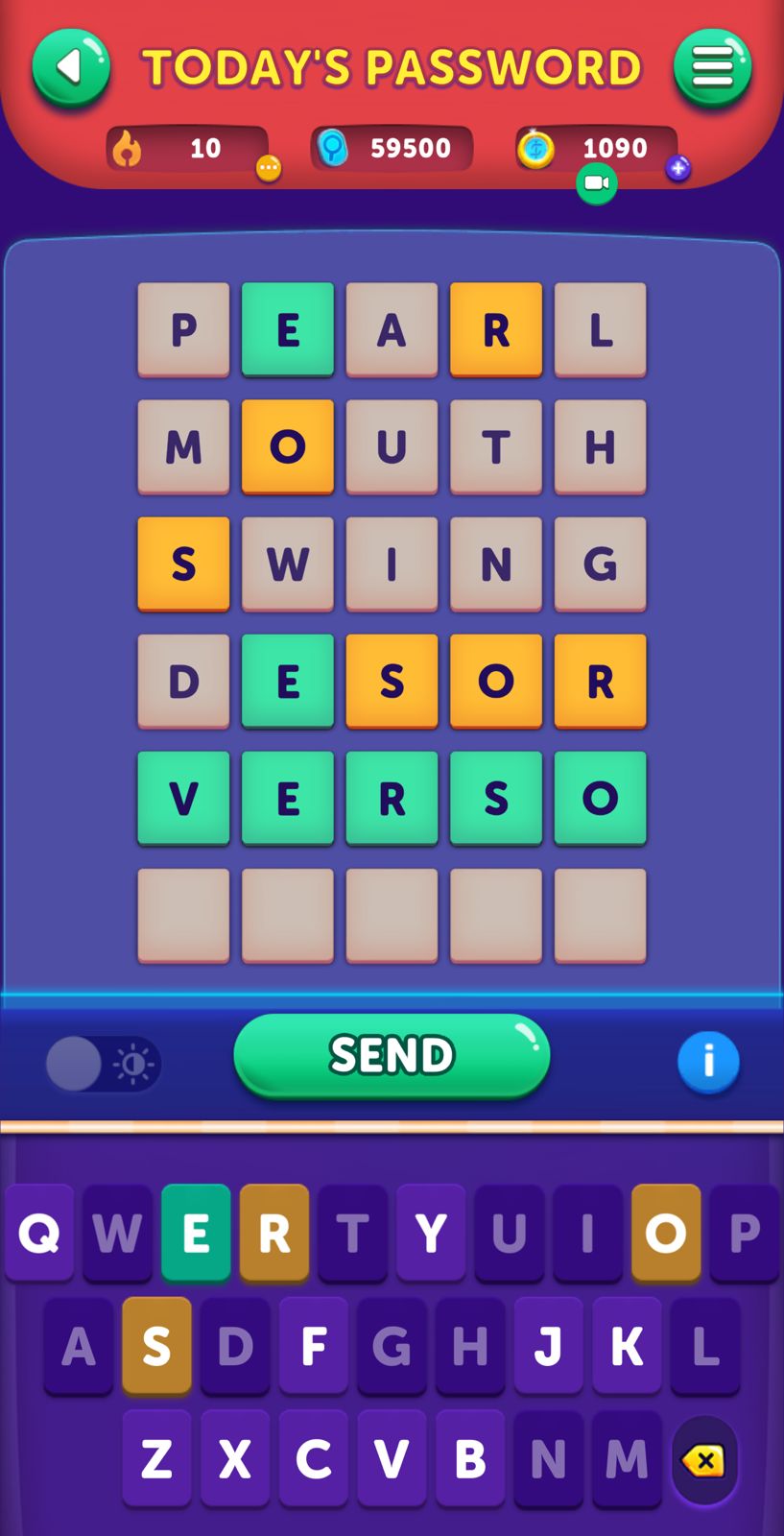Screen dimensions: 784x1536
Task: Tap the Y key
Action: (x=431, y=1233)
